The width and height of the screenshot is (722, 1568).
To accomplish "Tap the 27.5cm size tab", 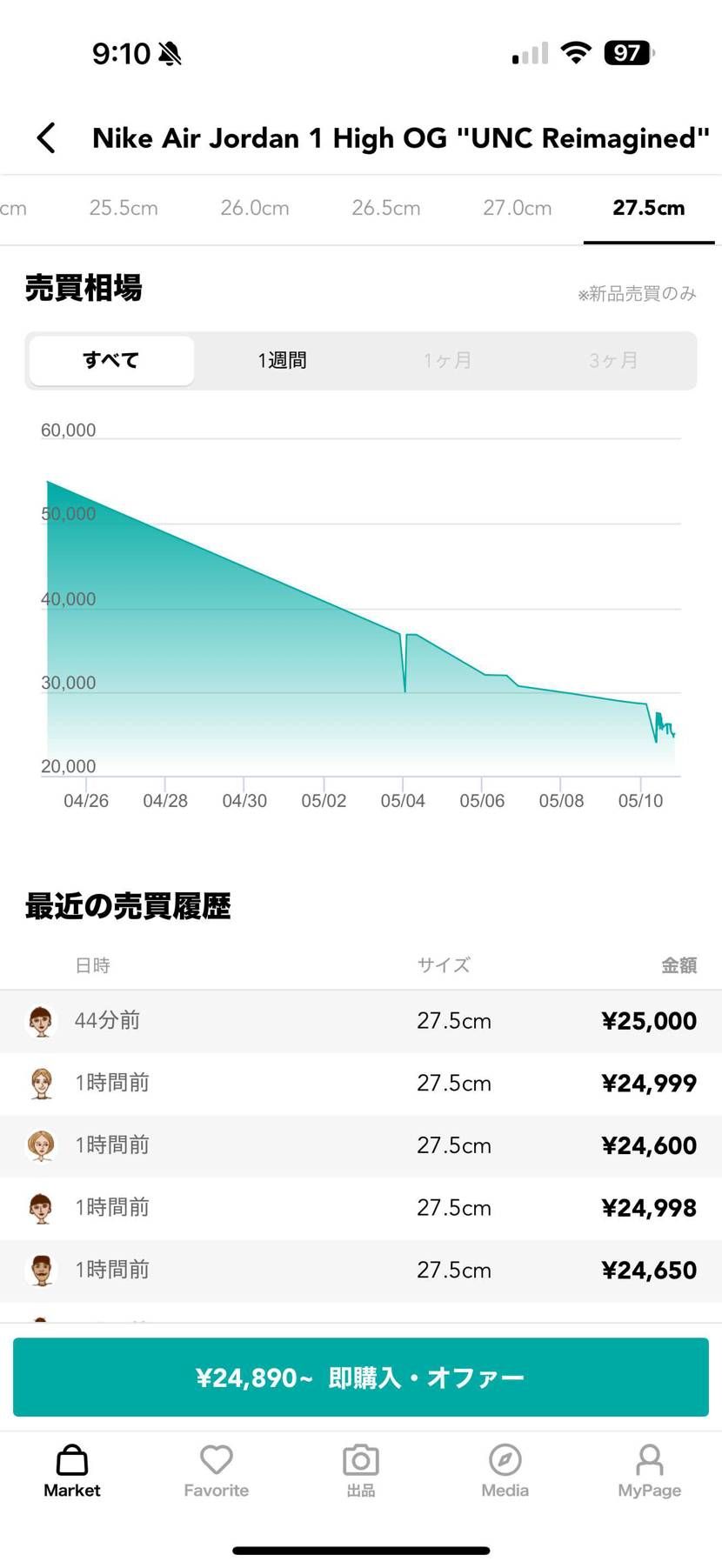I will pos(649,209).
